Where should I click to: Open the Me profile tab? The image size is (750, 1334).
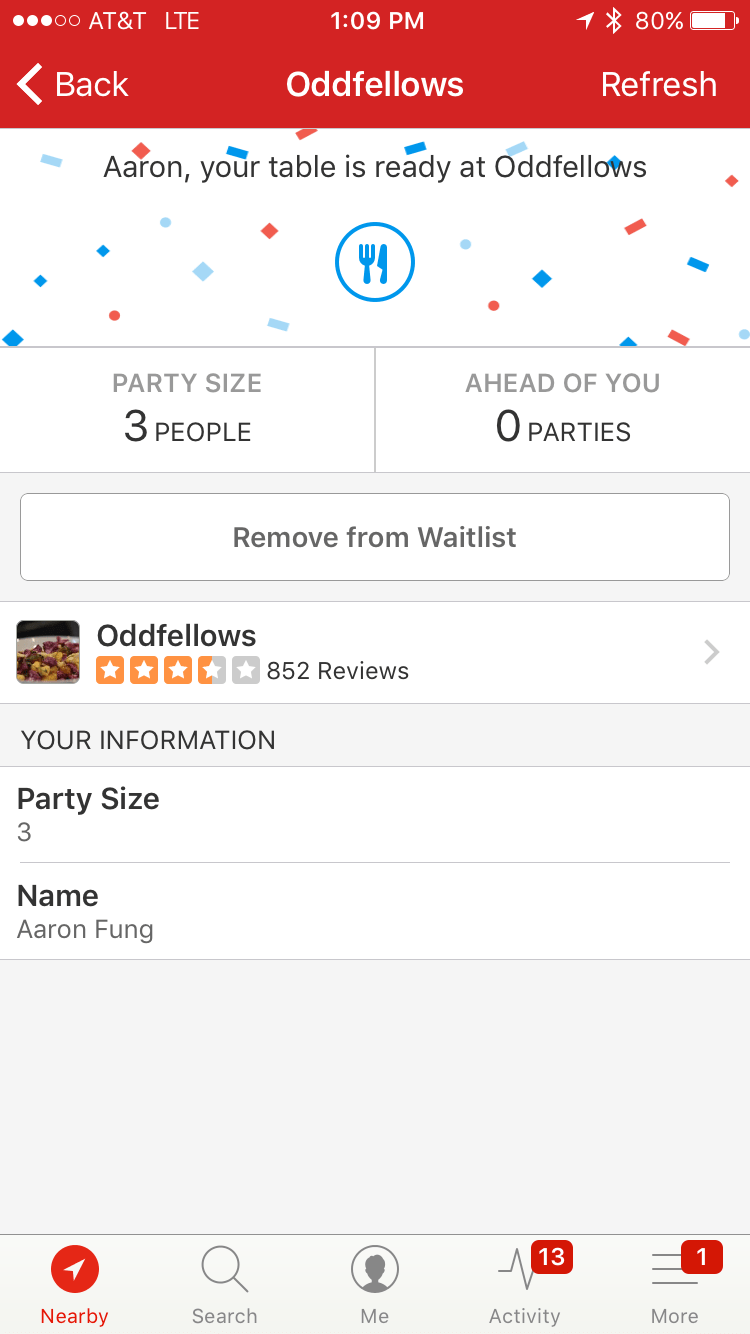coord(375,1284)
